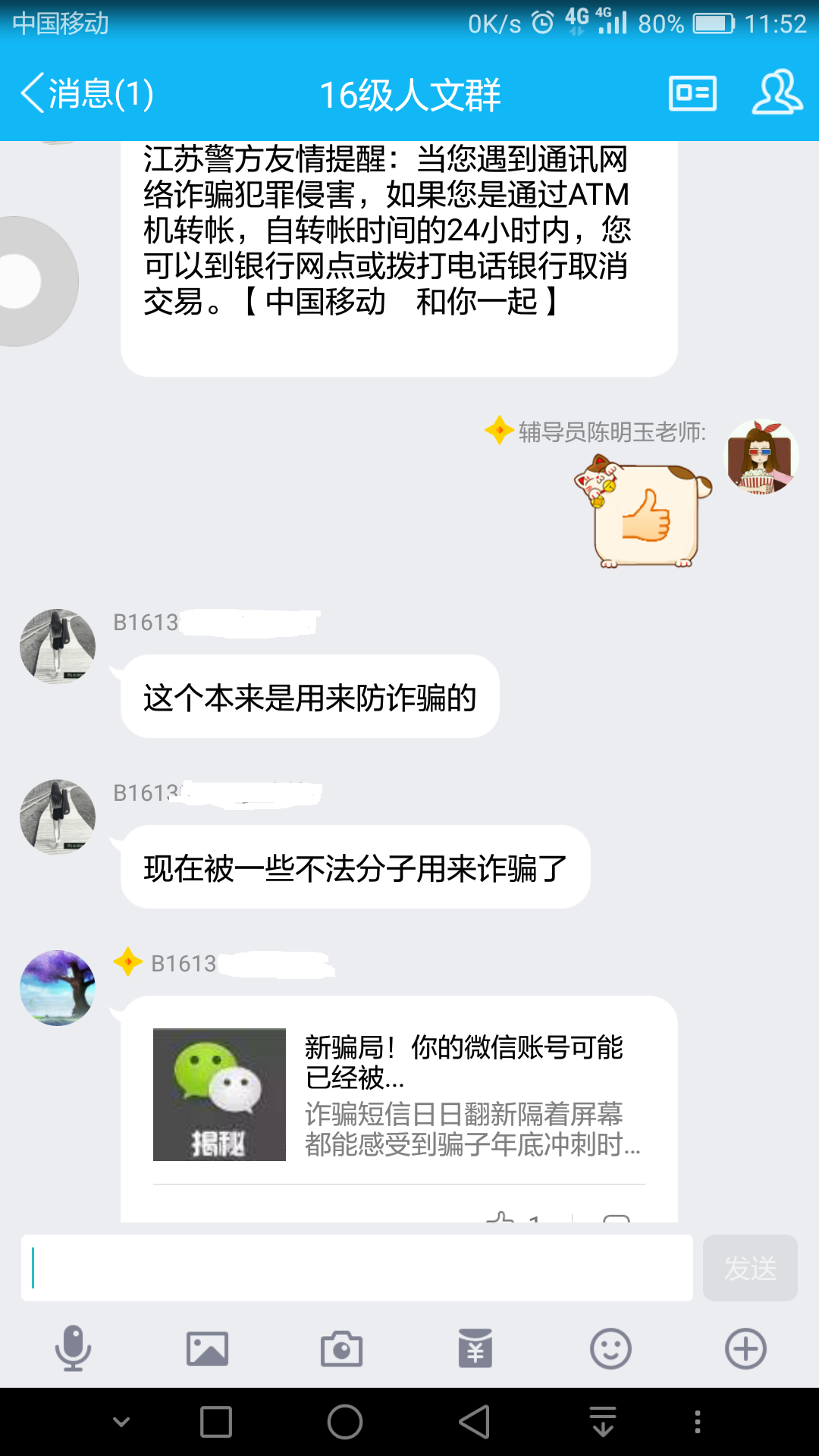Viewport: 819px width, 1456px height.
Task: Open the shared WeChat scam article card
Action: (x=398, y=1096)
